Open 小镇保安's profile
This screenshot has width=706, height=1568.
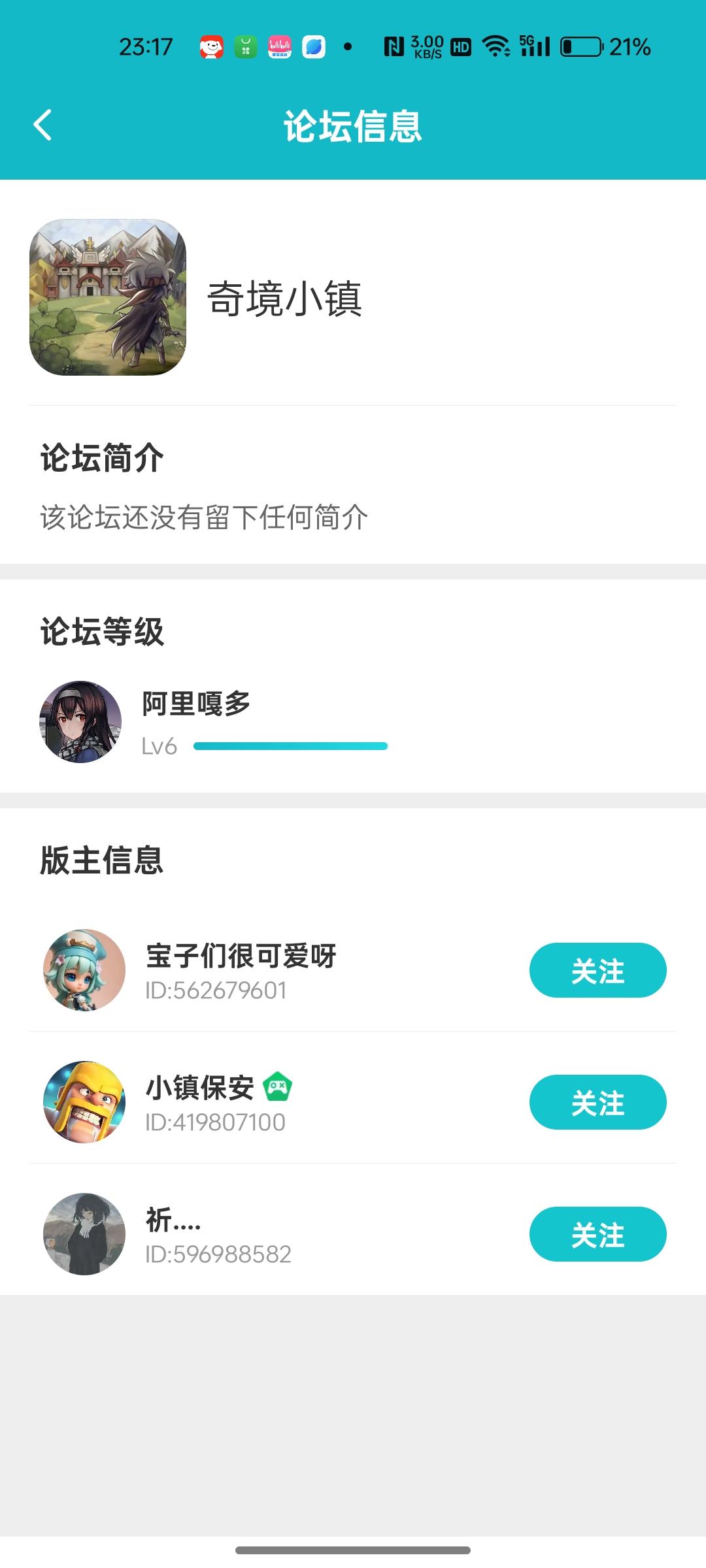[x=84, y=1102]
